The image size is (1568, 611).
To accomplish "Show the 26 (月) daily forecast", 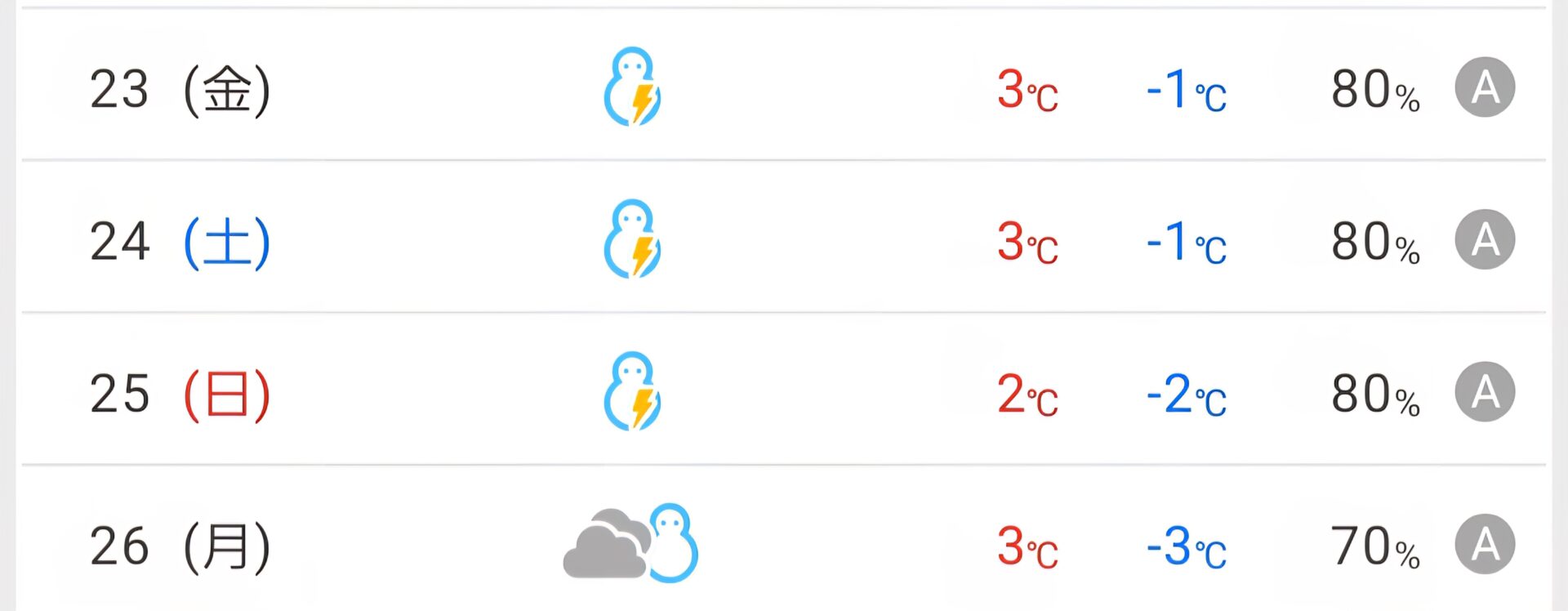I will coord(180,546).
